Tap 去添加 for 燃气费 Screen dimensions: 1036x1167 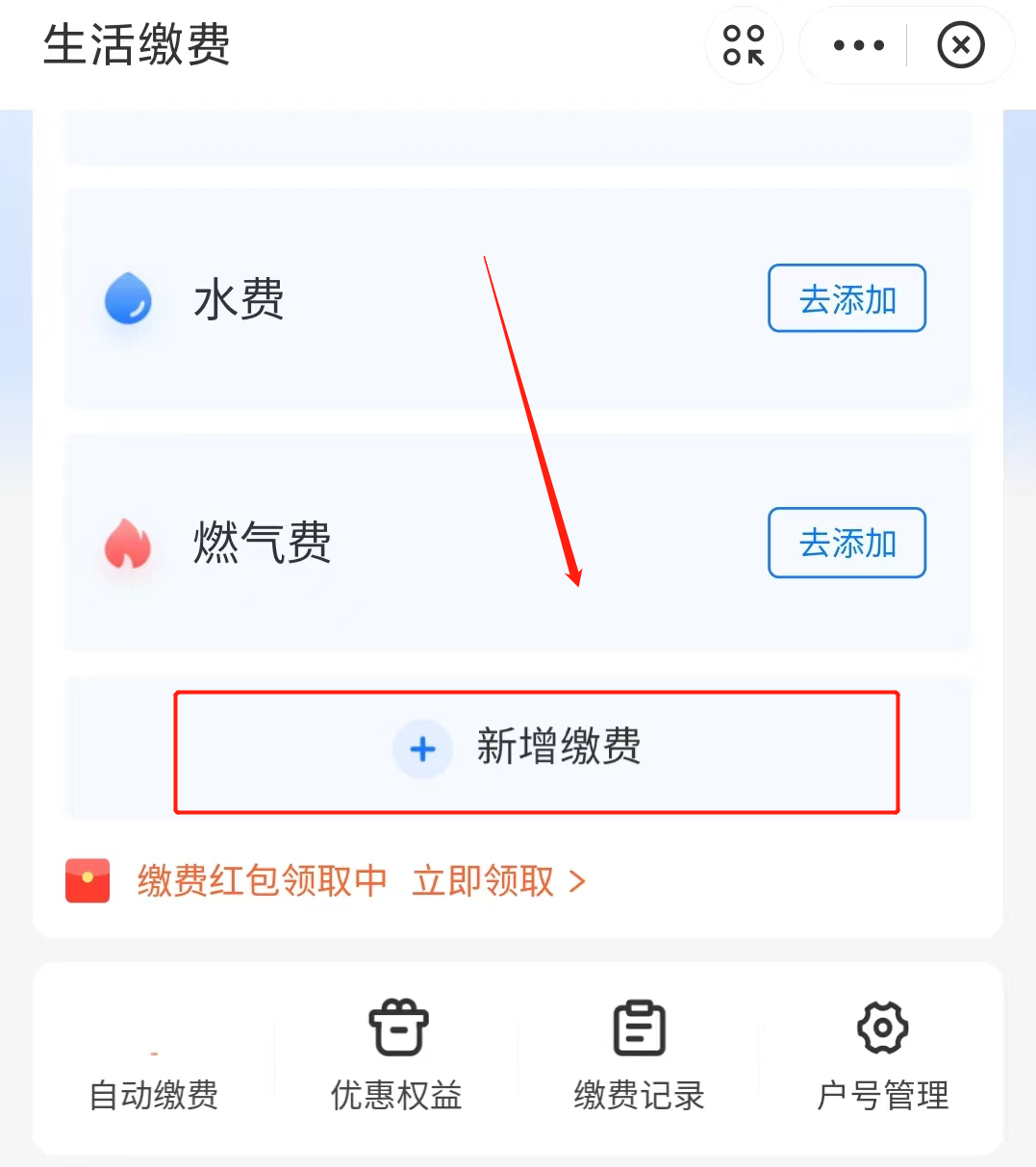coord(846,543)
